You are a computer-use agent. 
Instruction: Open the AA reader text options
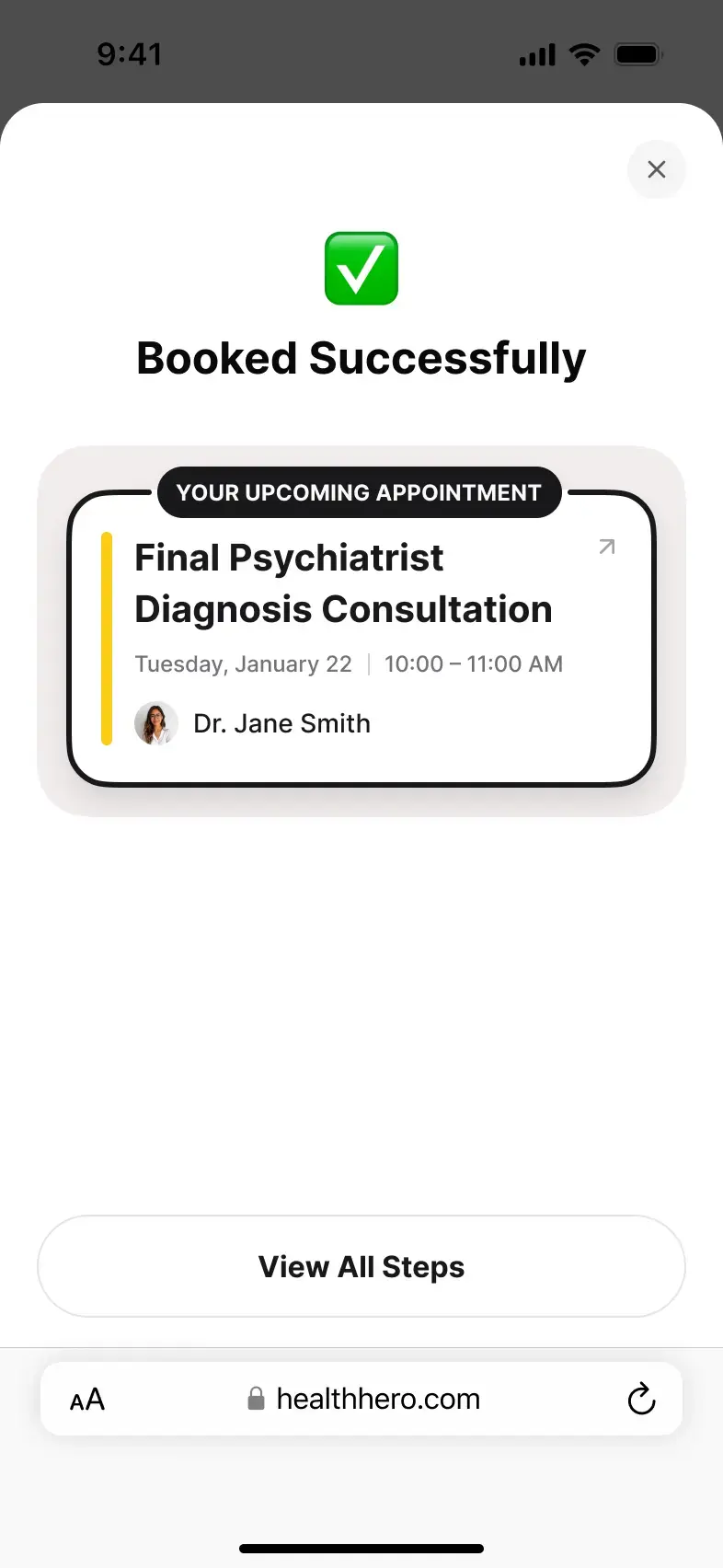(87, 1400)
